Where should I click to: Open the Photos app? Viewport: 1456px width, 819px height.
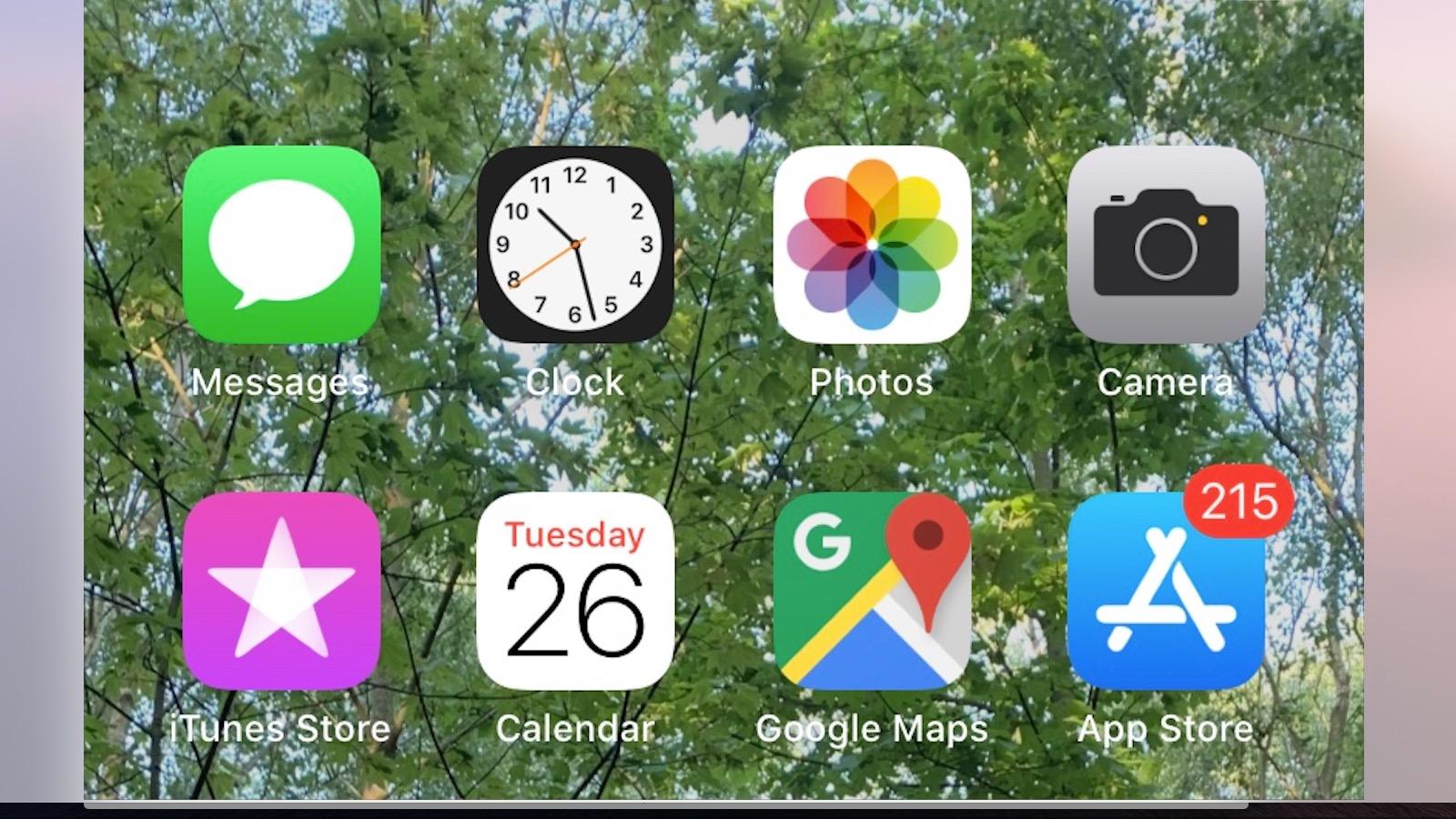point(871,245)
